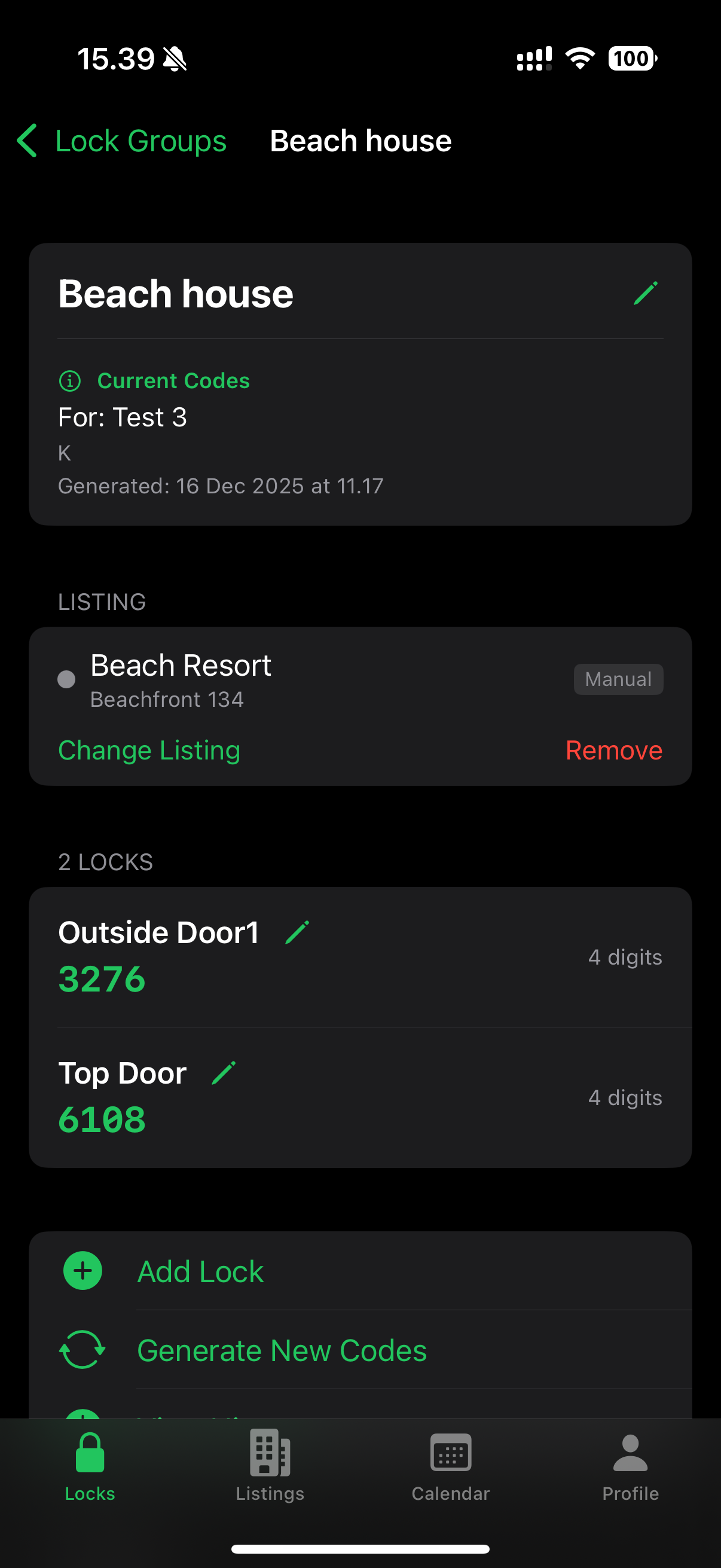Open the Beach Resort listing
Viewport: 721px width, 1568px height.
coord(181,679)
